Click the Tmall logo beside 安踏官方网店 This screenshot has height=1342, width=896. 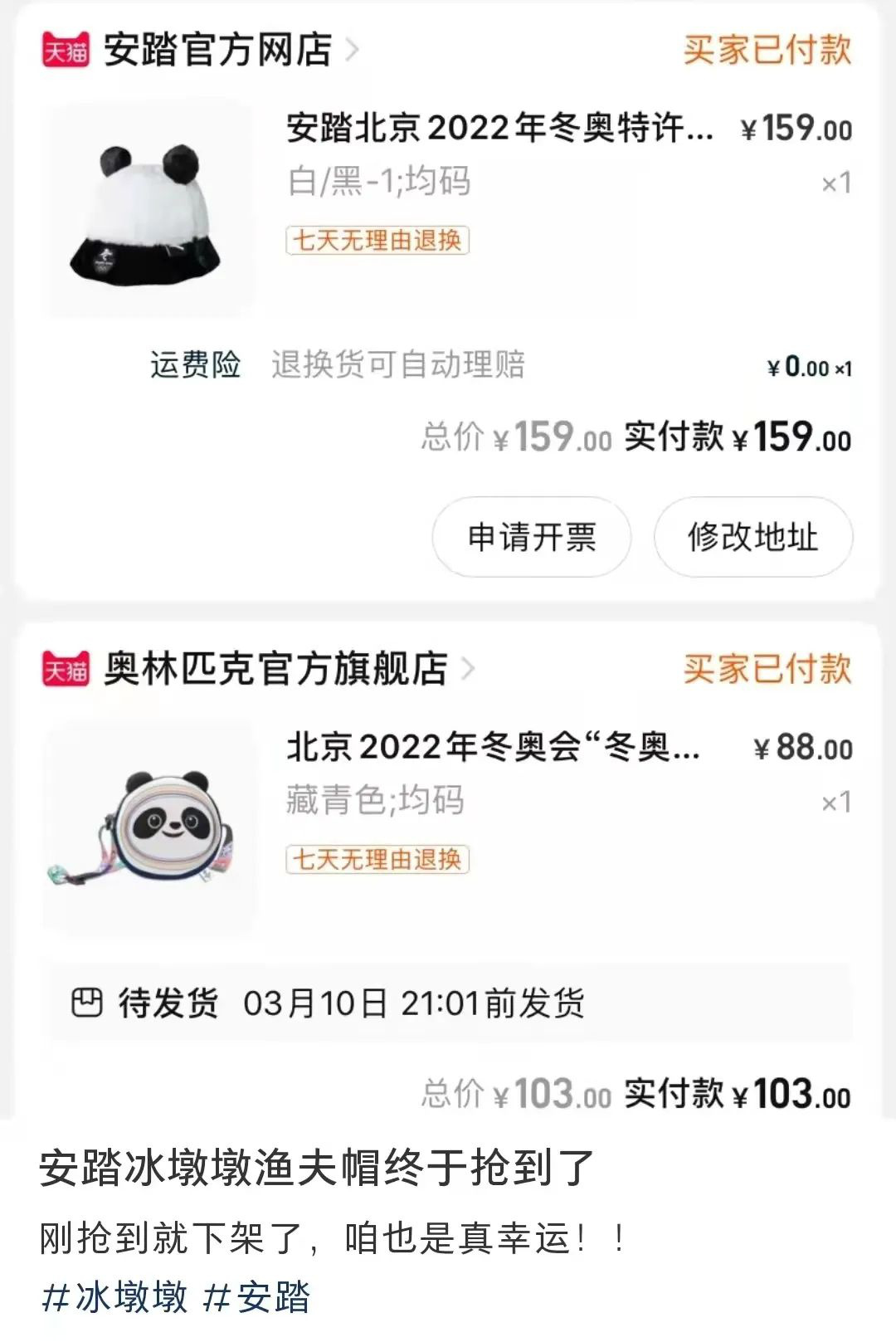(66, 51)
